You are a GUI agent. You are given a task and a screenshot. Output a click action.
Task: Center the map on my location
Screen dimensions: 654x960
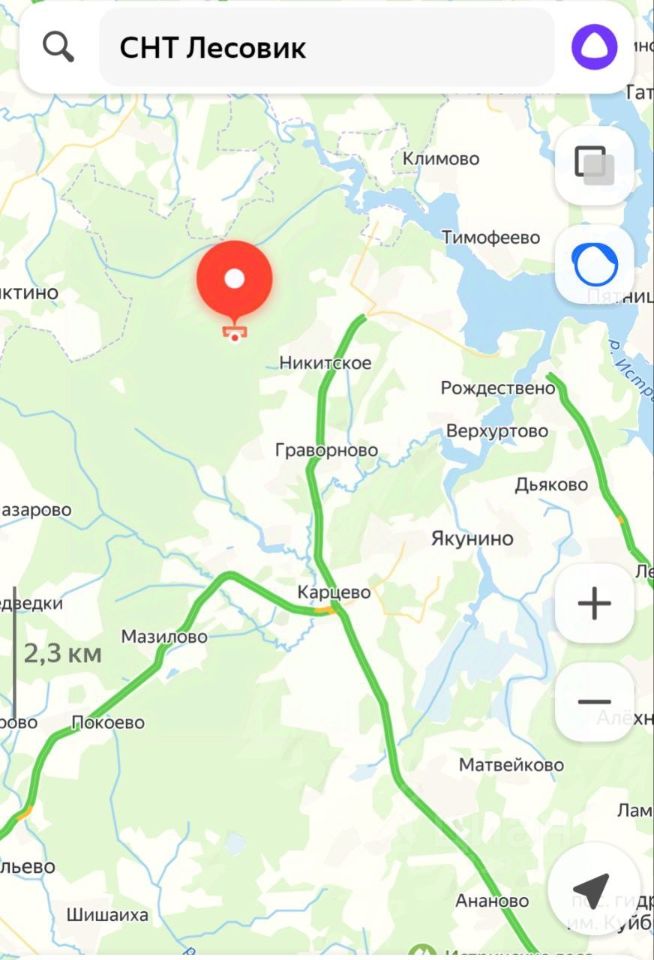592,888
